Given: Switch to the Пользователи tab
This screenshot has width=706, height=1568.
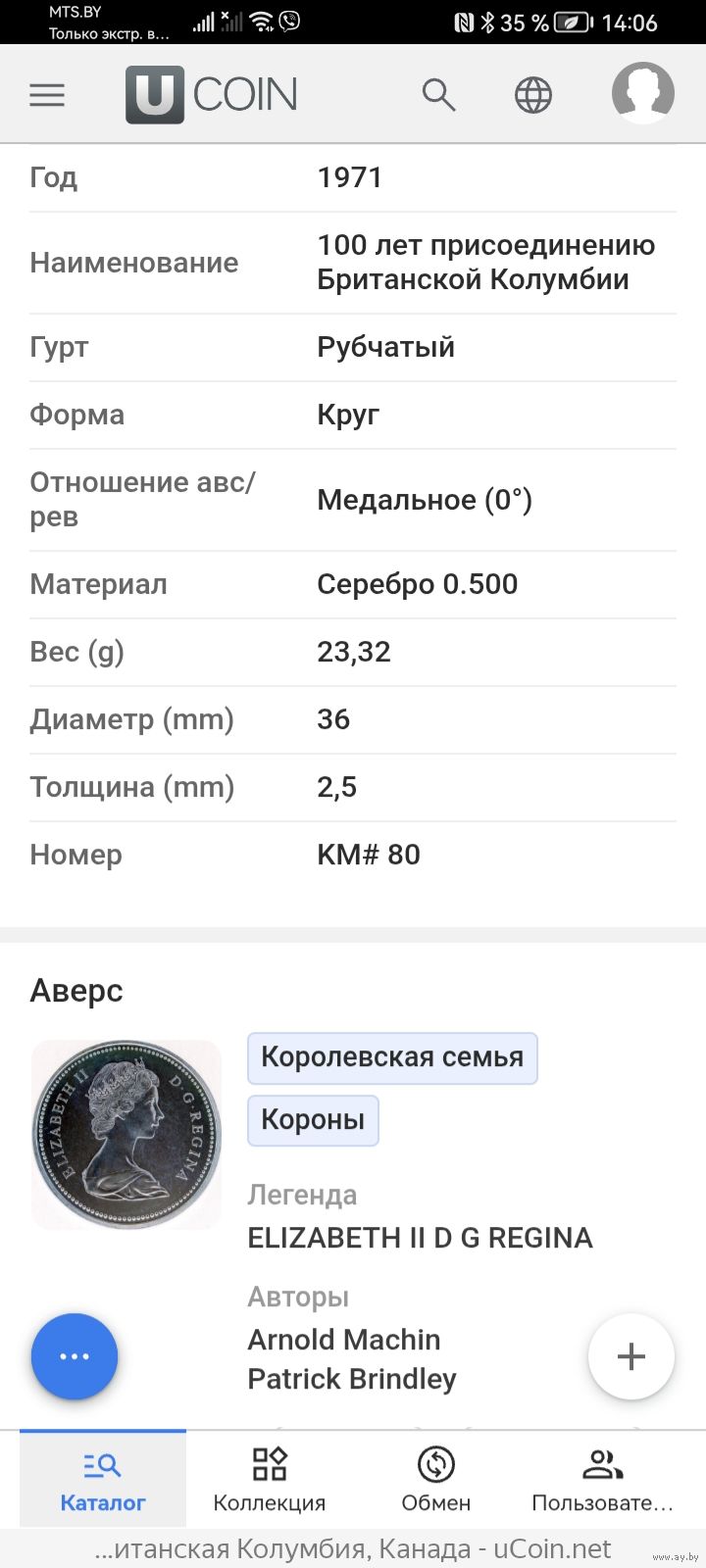Looking at the screenshot, I should click(x=602, y=1480).
